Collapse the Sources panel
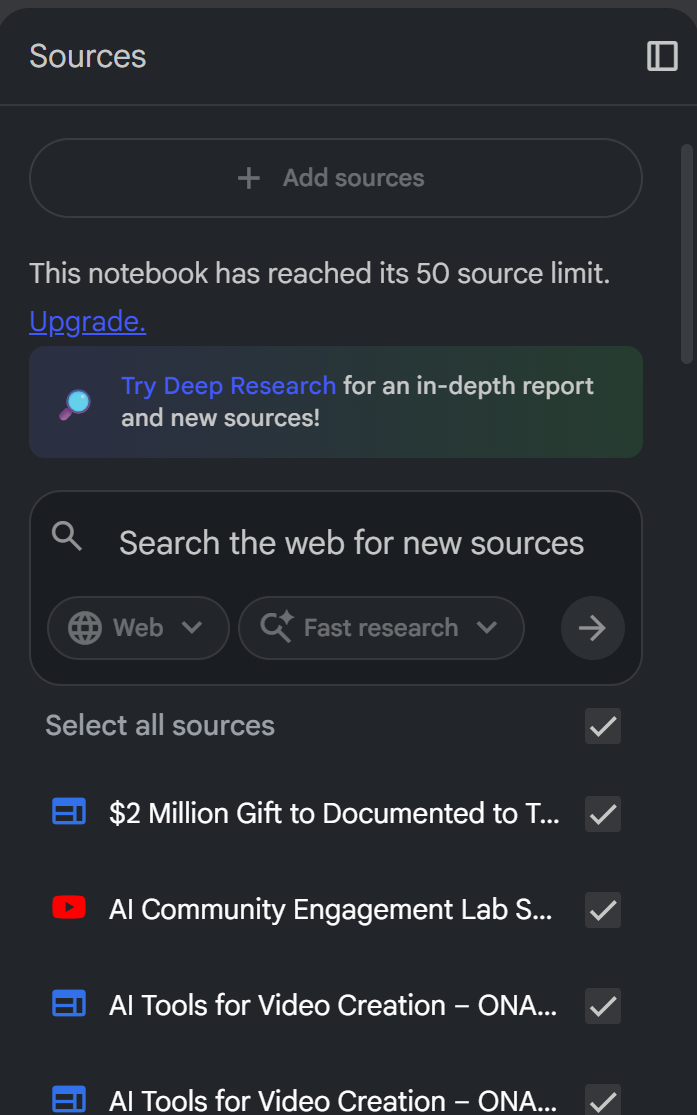 tap(662, 56)
